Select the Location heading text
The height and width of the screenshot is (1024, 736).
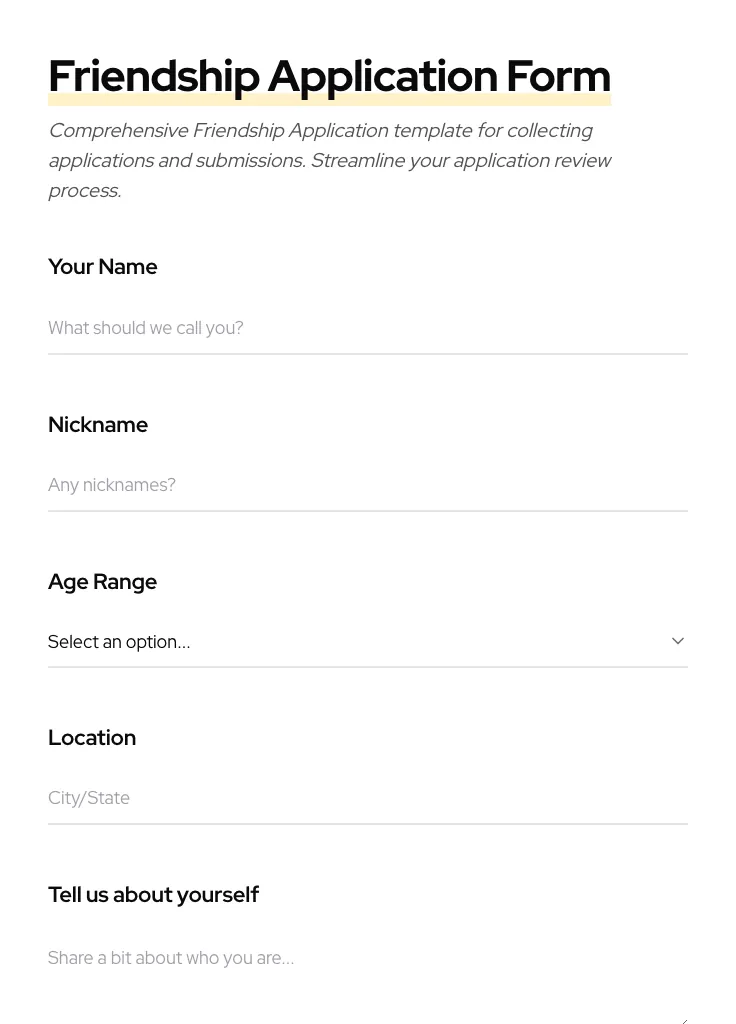(x=92, y=737)
